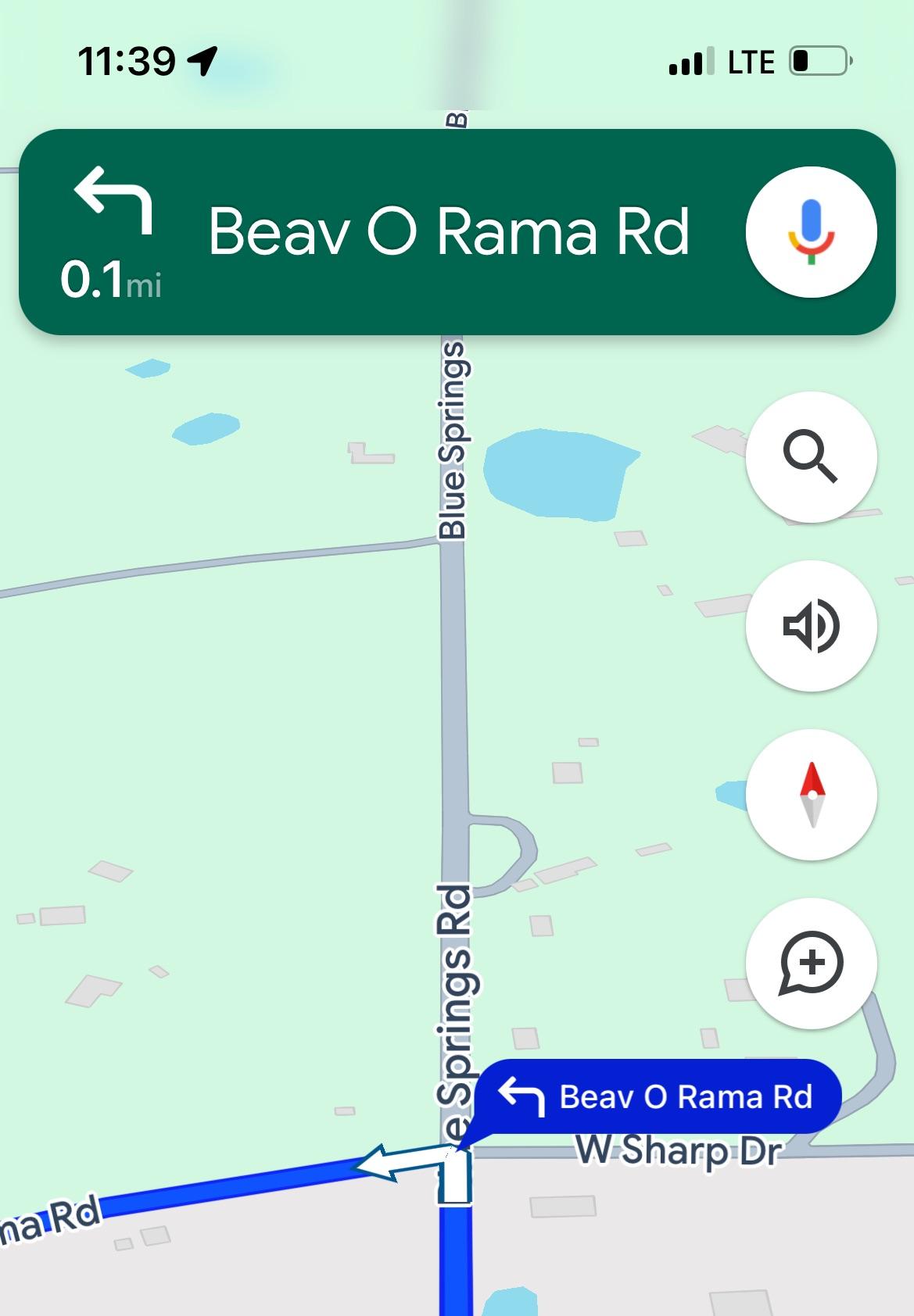This screenshot has width=914, height=1316.
Task: Open the map search magnifier icon
Action: pos(812,458)
